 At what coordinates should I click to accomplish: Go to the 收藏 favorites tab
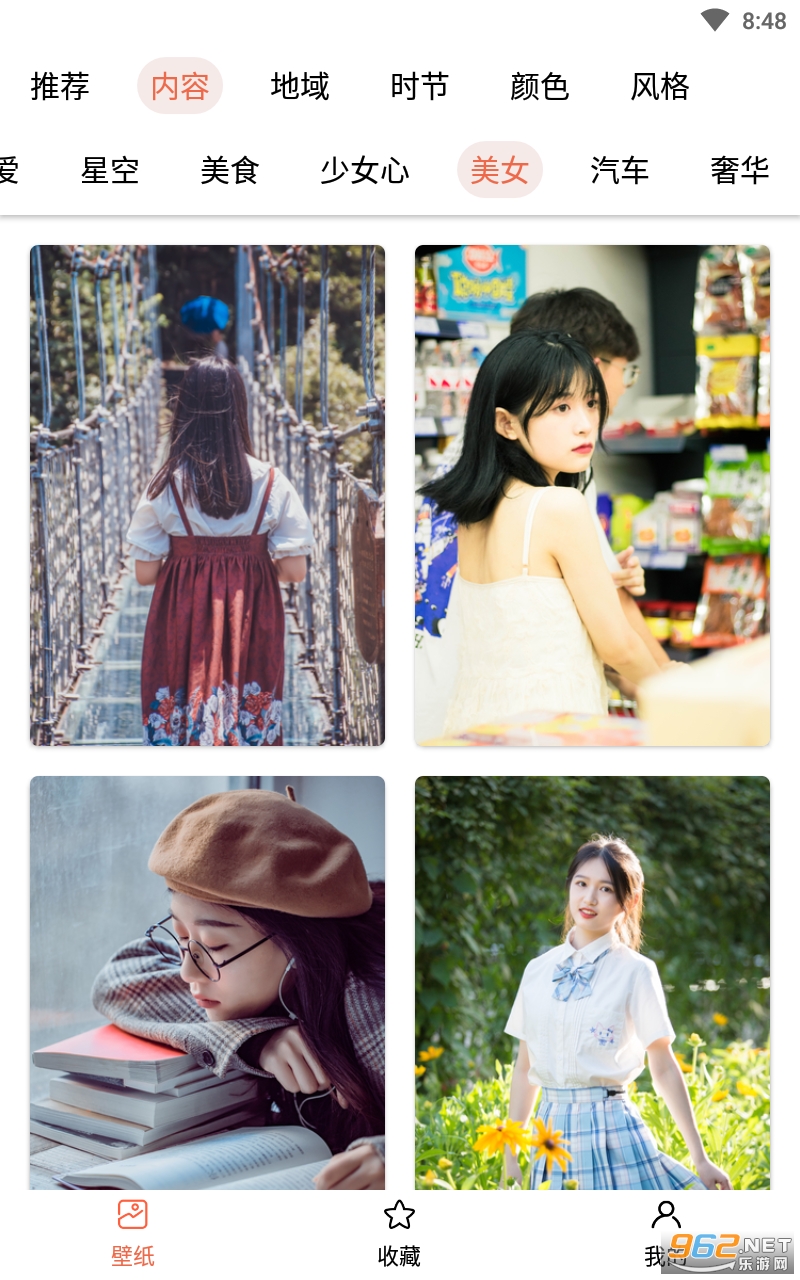[x=399, y=1233]
